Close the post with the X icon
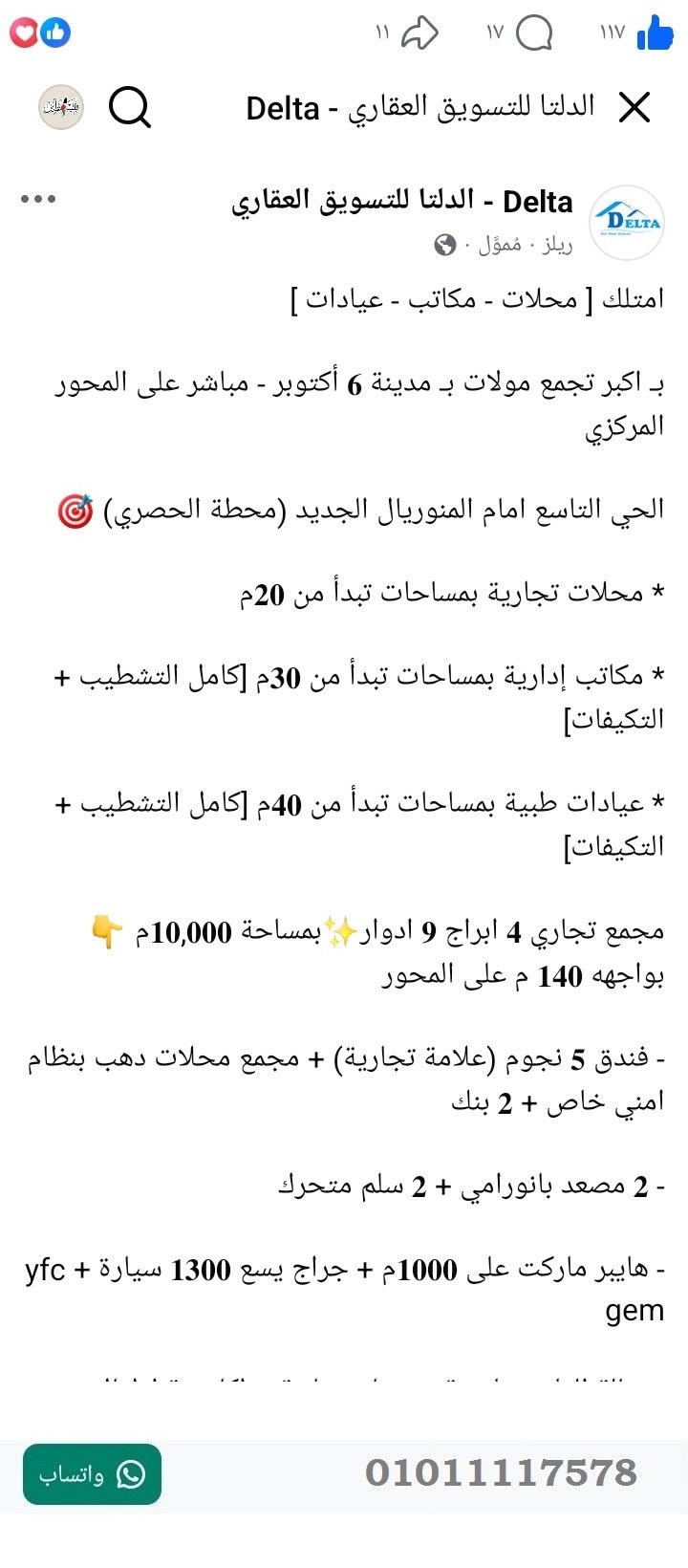 pos(634,107)
